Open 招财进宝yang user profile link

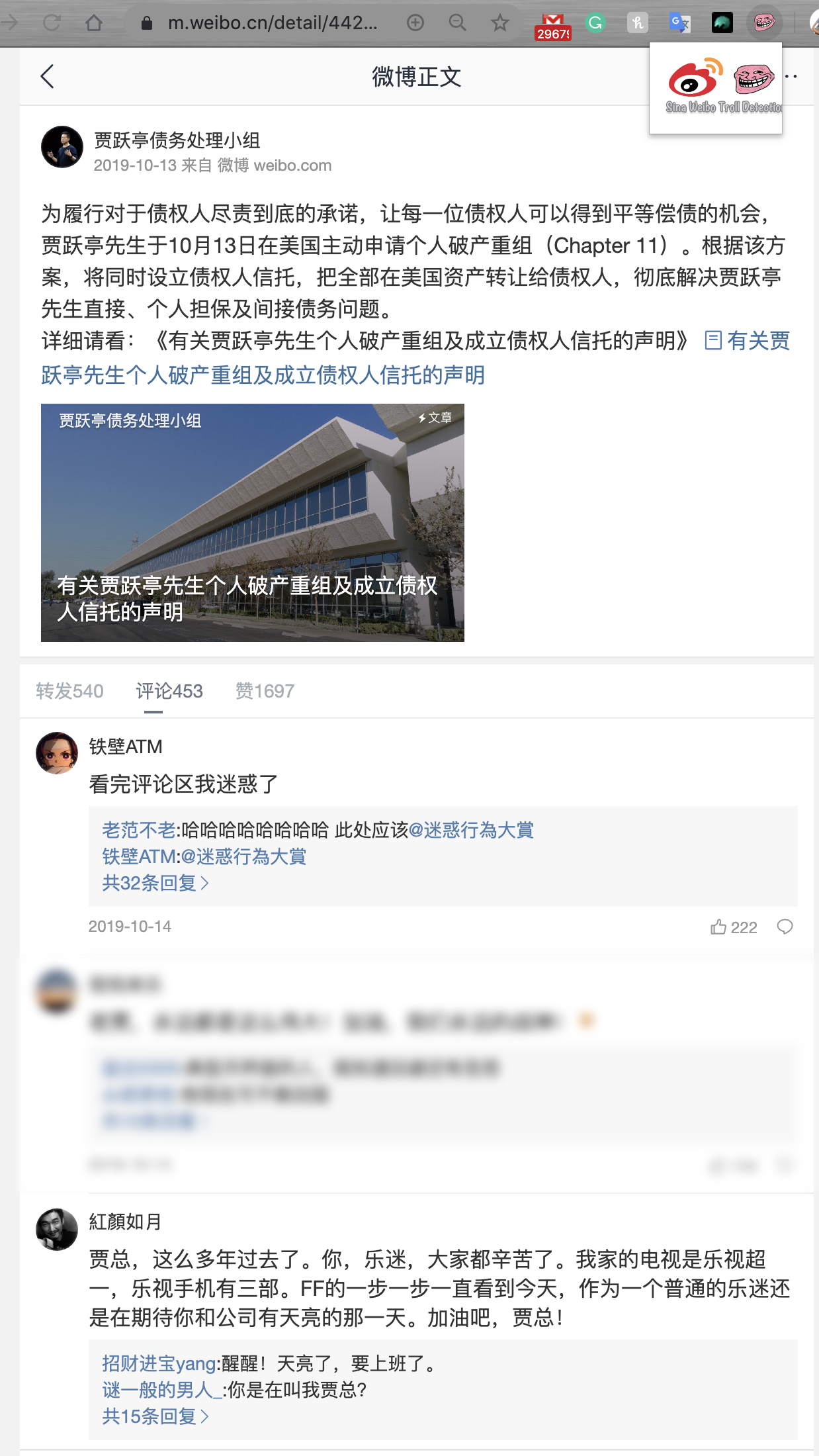click(159, 1363)
